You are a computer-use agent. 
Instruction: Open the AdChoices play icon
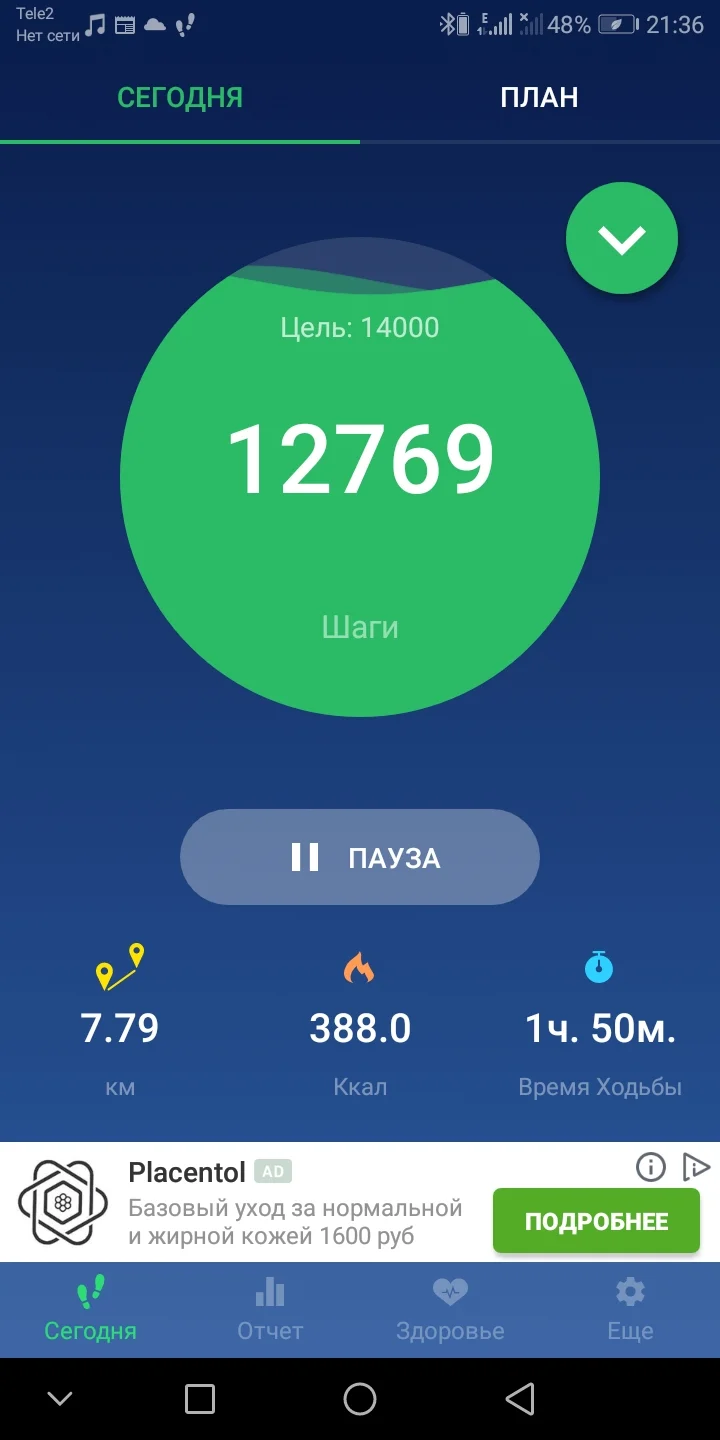695,1166
